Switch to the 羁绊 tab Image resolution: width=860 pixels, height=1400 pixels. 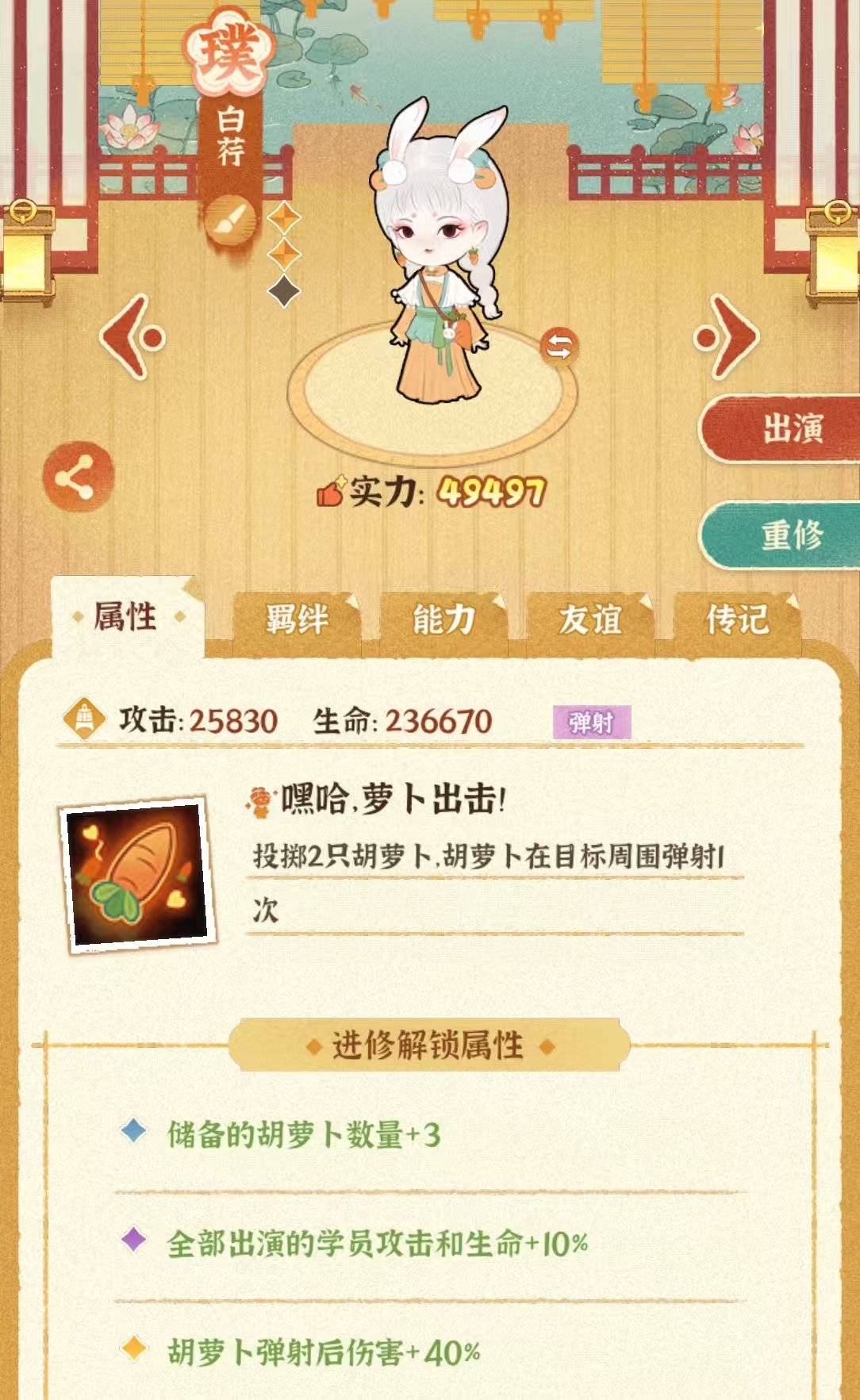click(297, 619)
